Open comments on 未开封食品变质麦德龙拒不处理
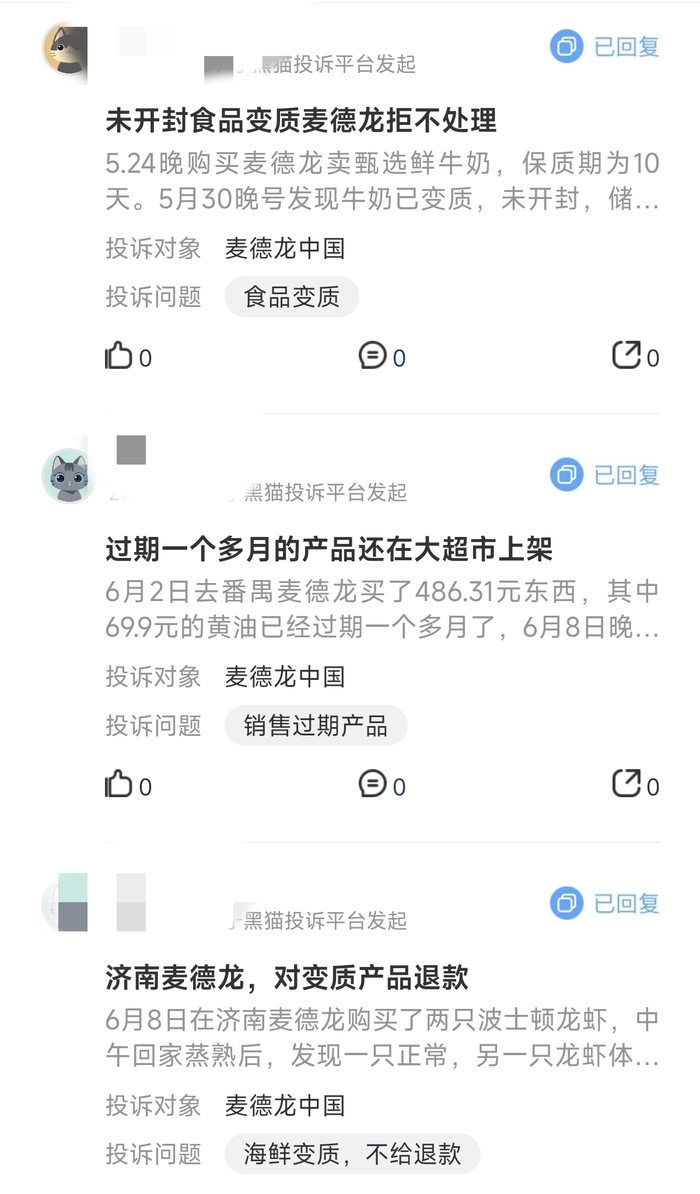Viewport: 700px width, 1194px height. tap(372, 356)
